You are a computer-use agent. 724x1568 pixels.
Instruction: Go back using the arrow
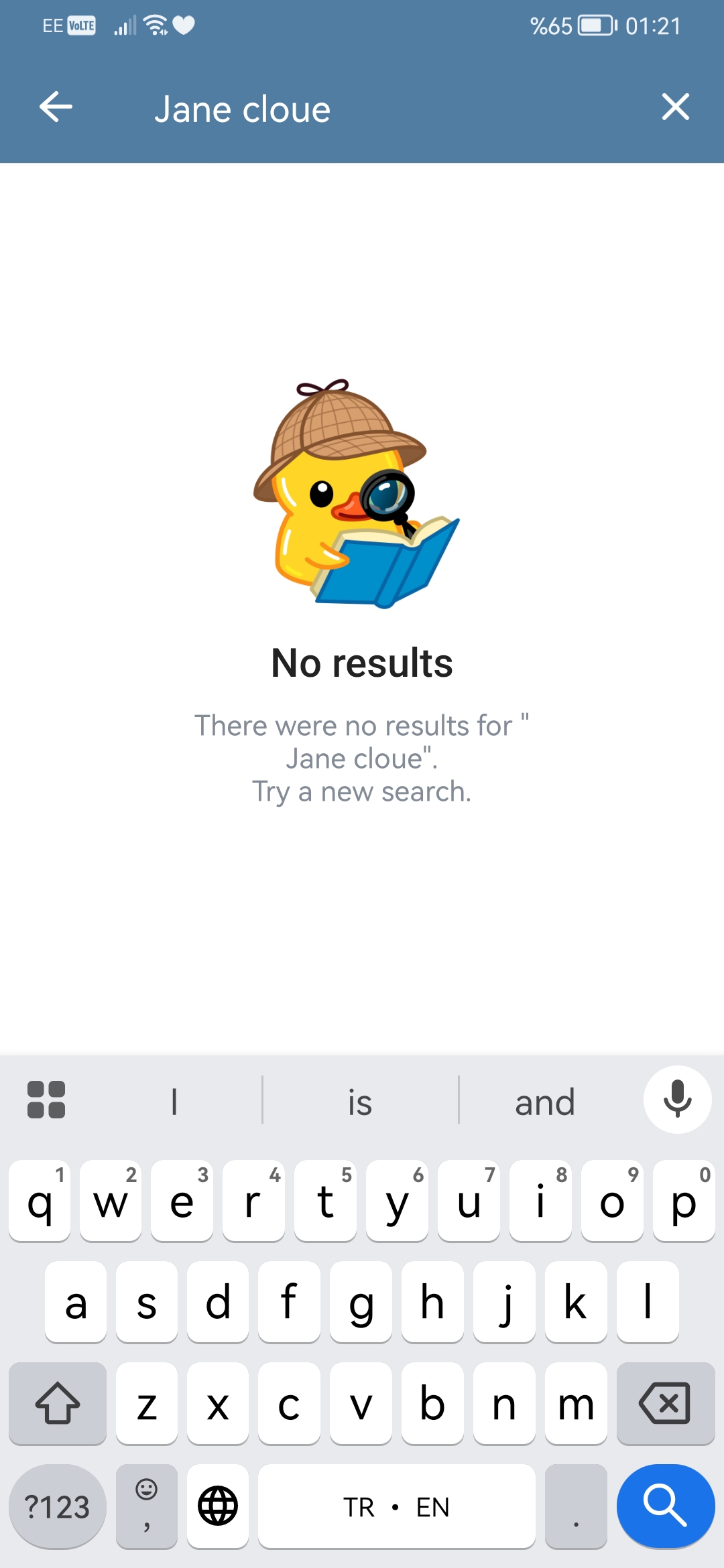[x=56, y=107]
